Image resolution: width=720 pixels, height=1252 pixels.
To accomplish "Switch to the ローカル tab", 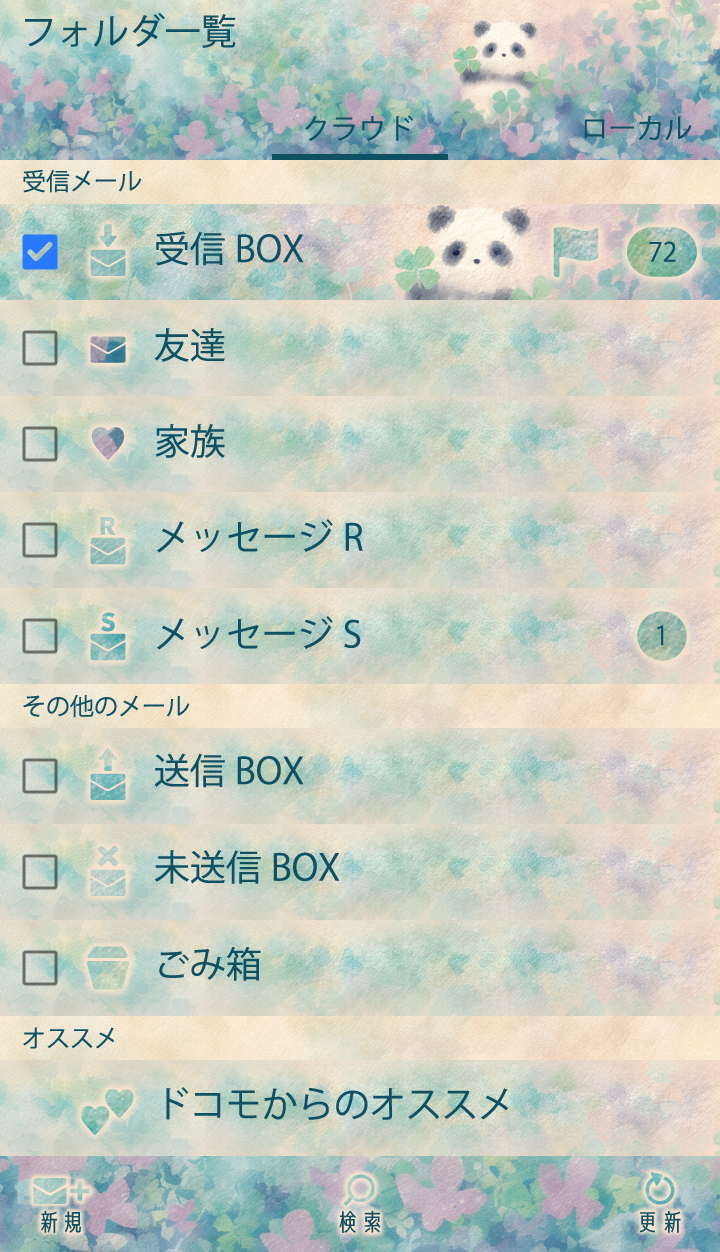I will (x=636, y=128).
